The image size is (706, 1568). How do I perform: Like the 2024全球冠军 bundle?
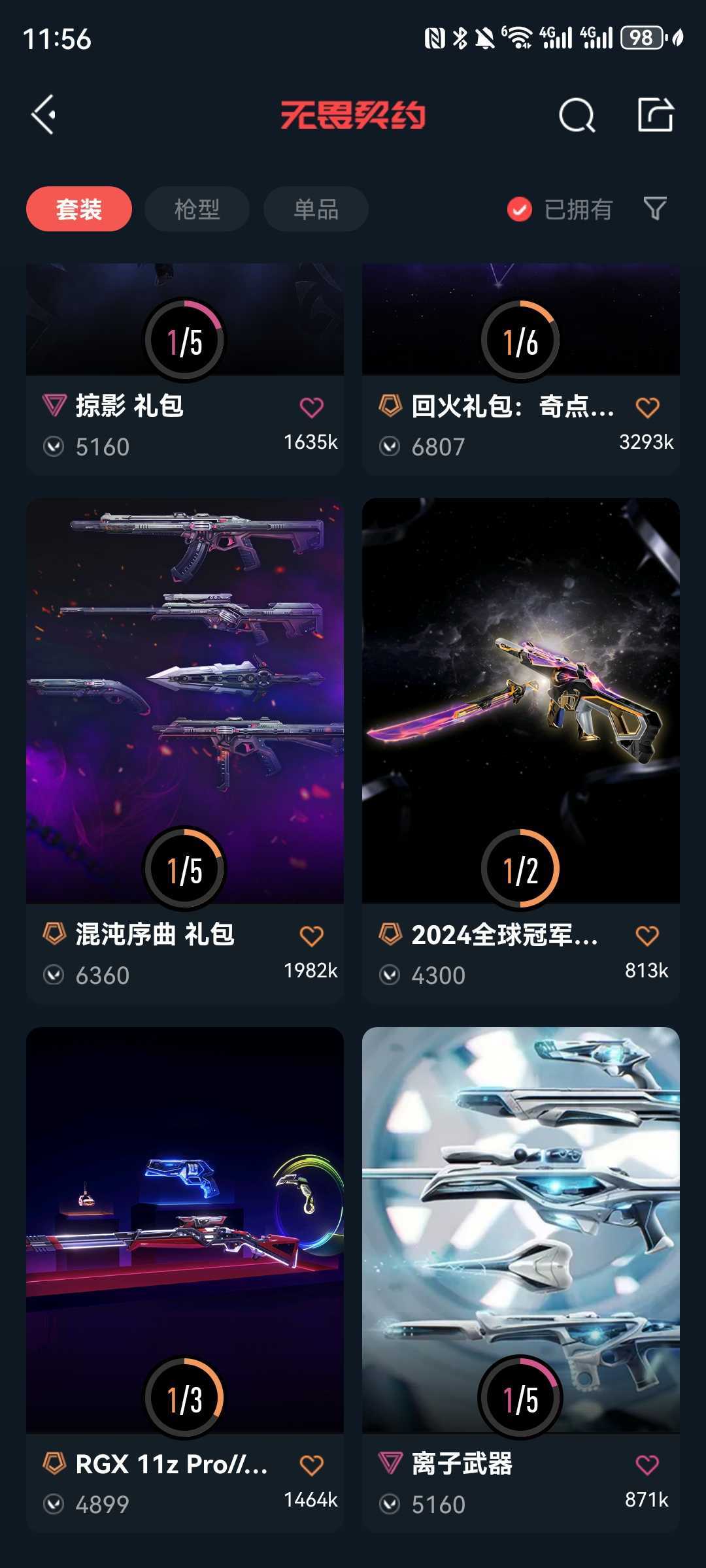[647, 936]
